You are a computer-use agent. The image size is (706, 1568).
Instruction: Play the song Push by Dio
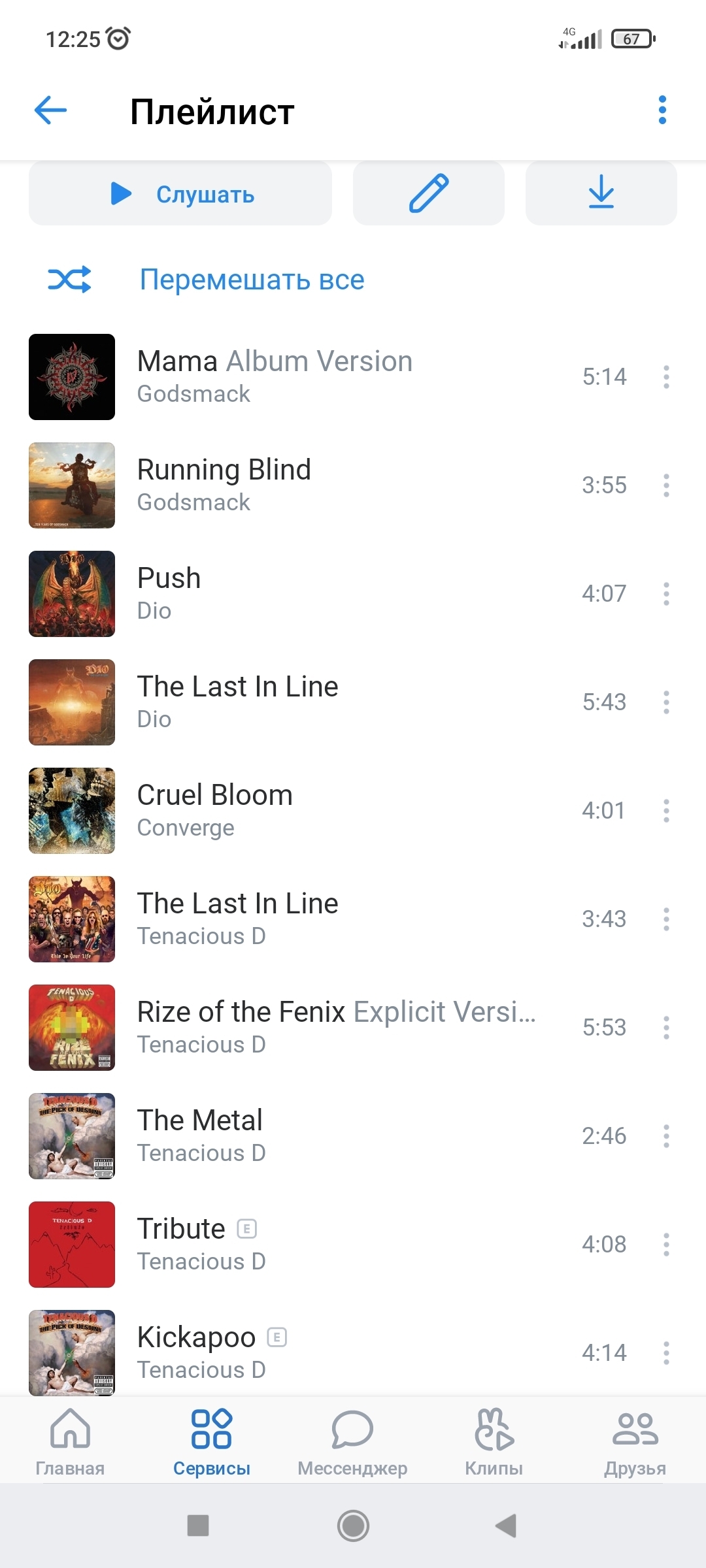(327, 594)
